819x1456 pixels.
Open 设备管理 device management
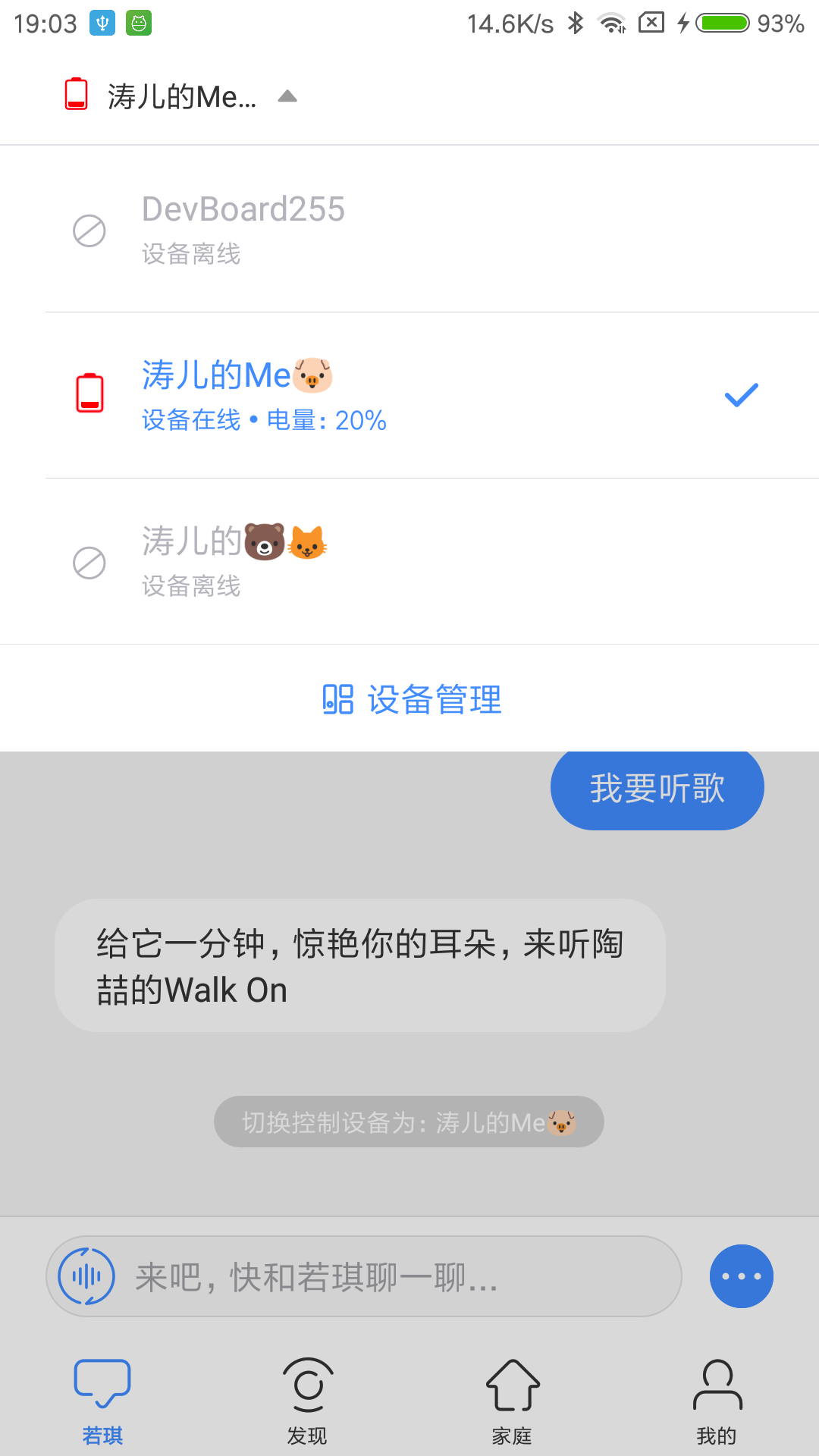tap(412, 698)
